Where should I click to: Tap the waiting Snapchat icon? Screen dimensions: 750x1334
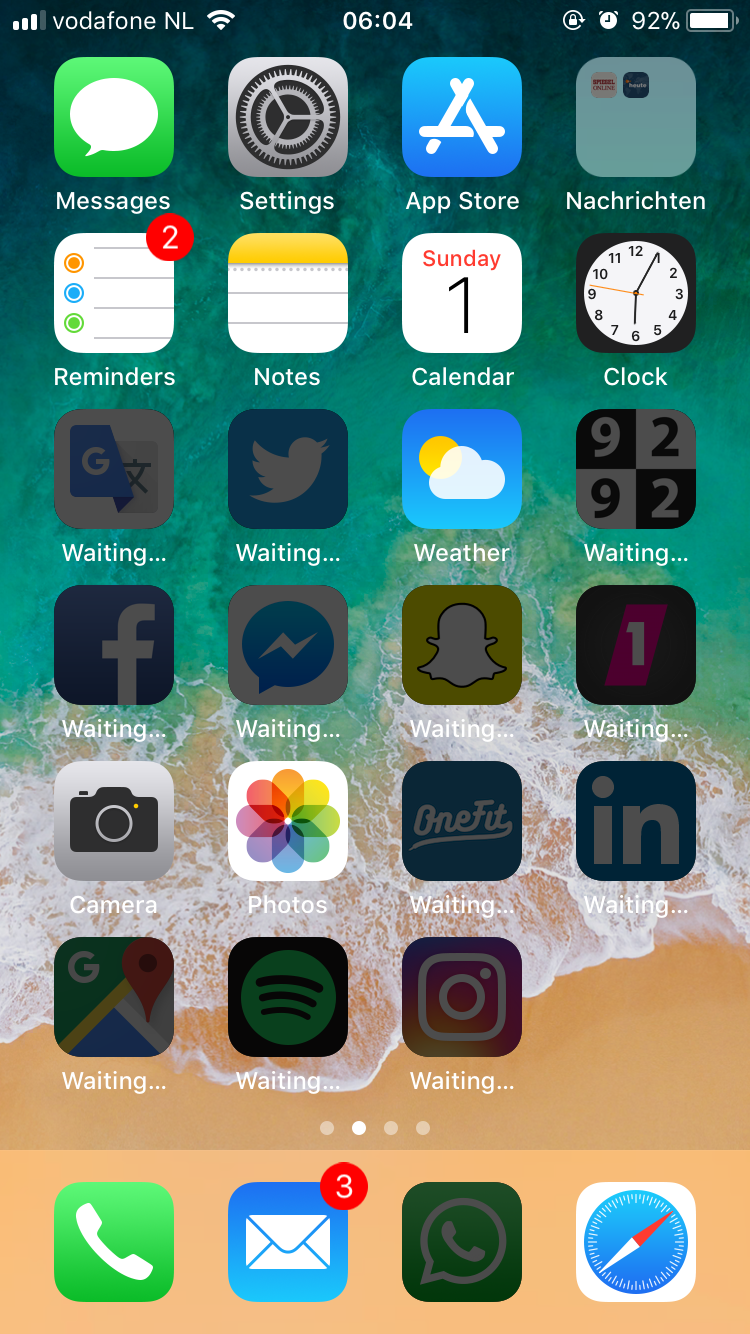coord(462,645)
